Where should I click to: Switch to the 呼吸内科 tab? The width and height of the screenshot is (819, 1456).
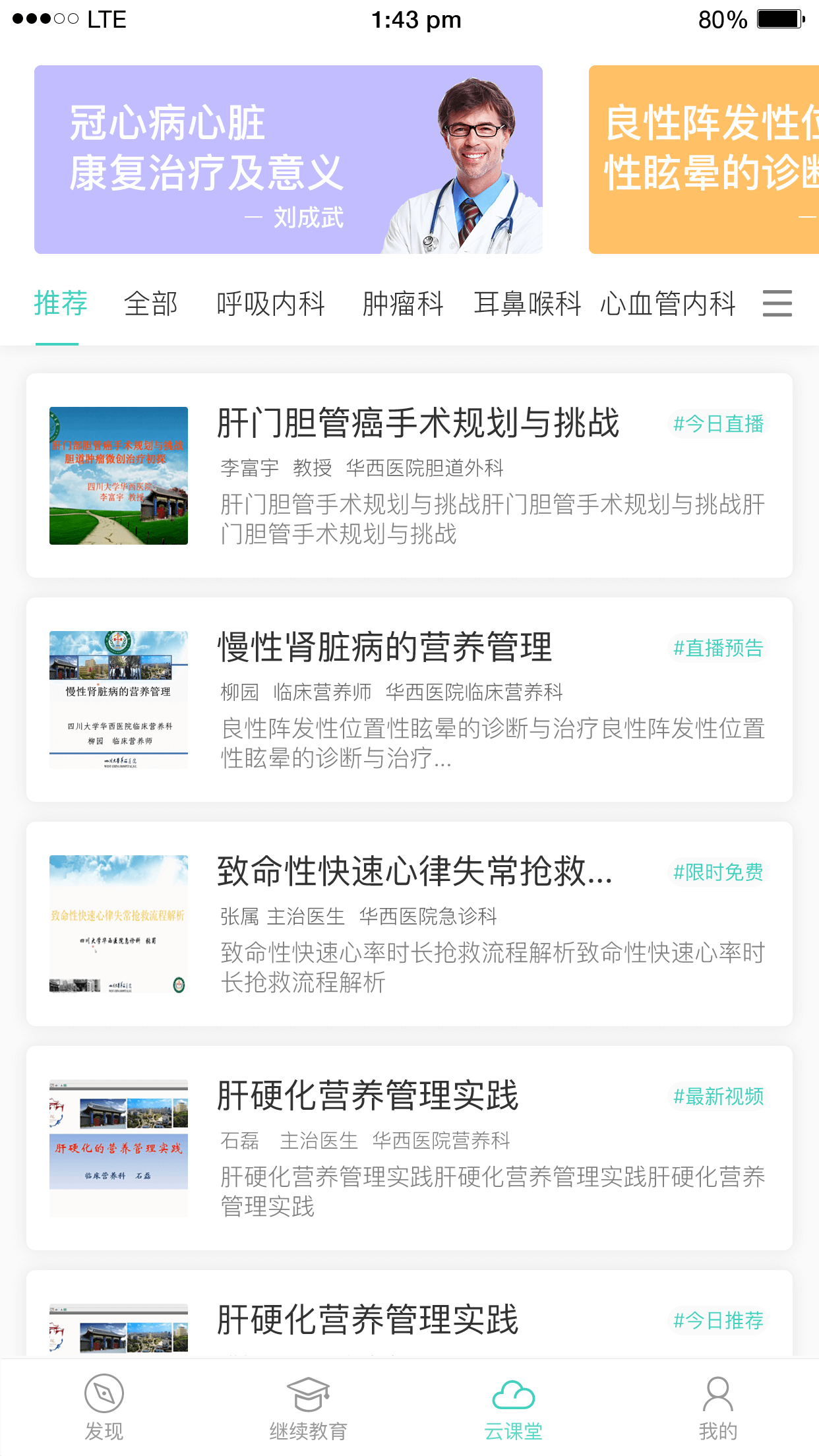(x=271, y=304)
